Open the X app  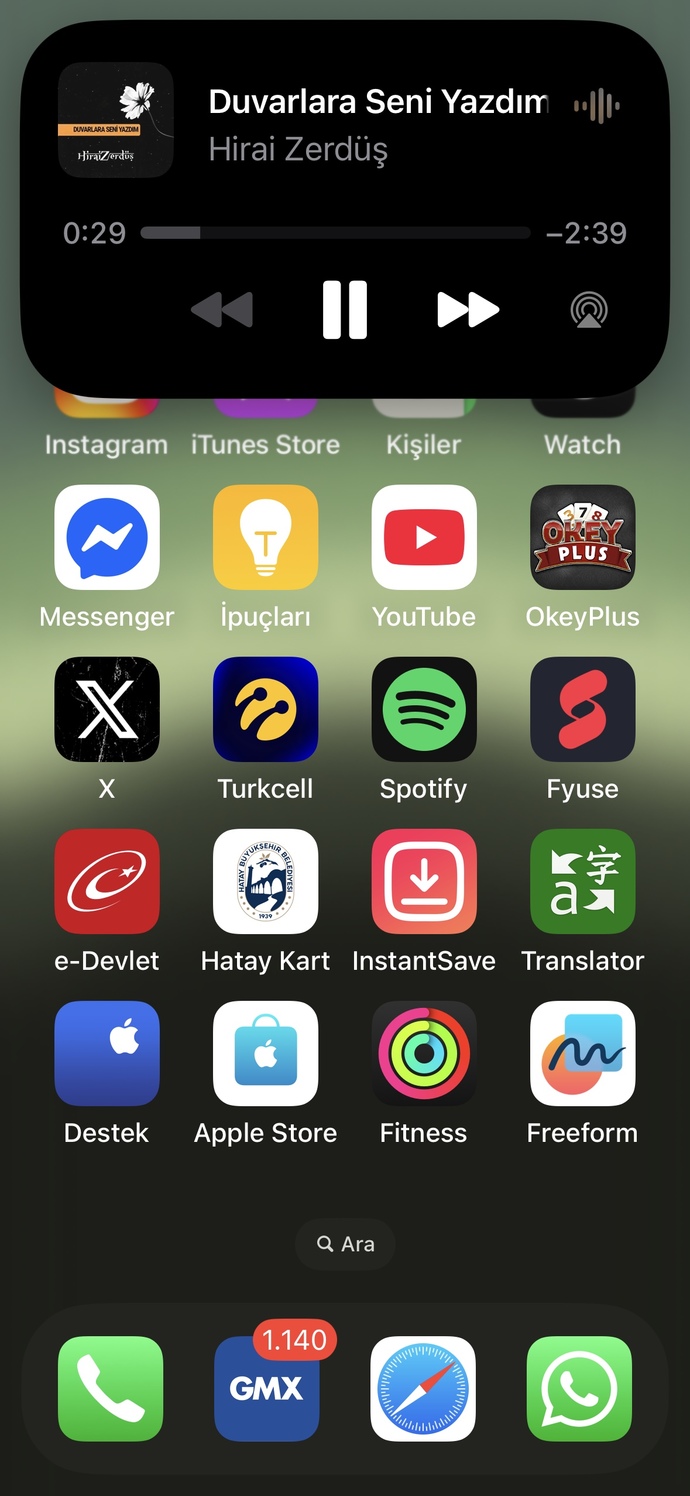click(x=107, y=709)
